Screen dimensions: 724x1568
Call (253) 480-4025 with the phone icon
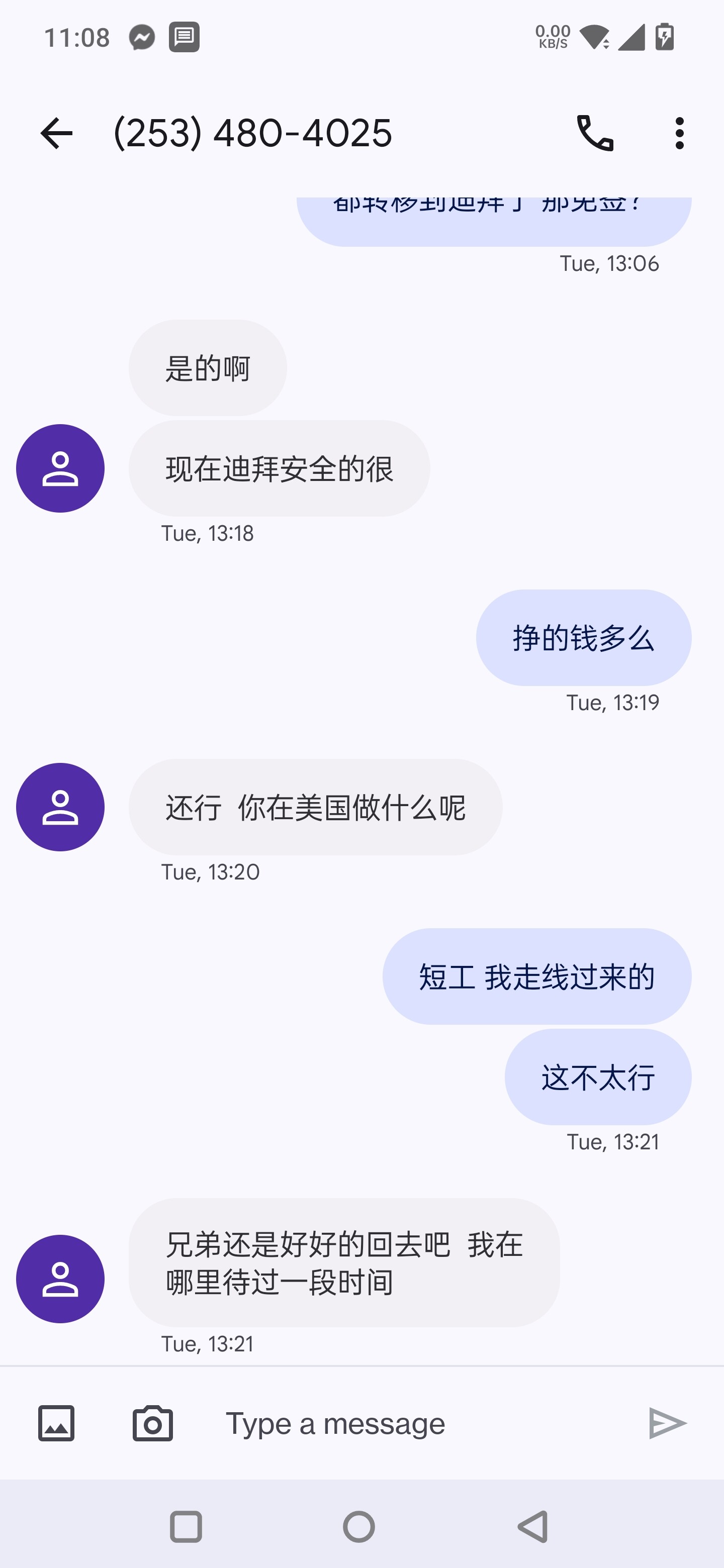[x=595, y=133]
